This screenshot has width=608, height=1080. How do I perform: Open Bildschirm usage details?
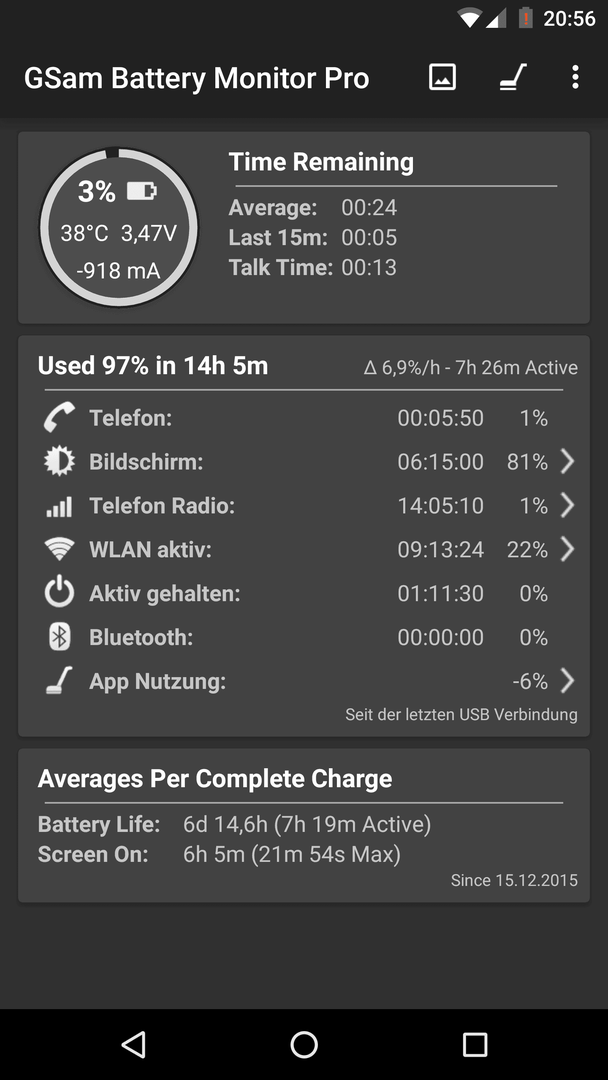tap(308, 461)
